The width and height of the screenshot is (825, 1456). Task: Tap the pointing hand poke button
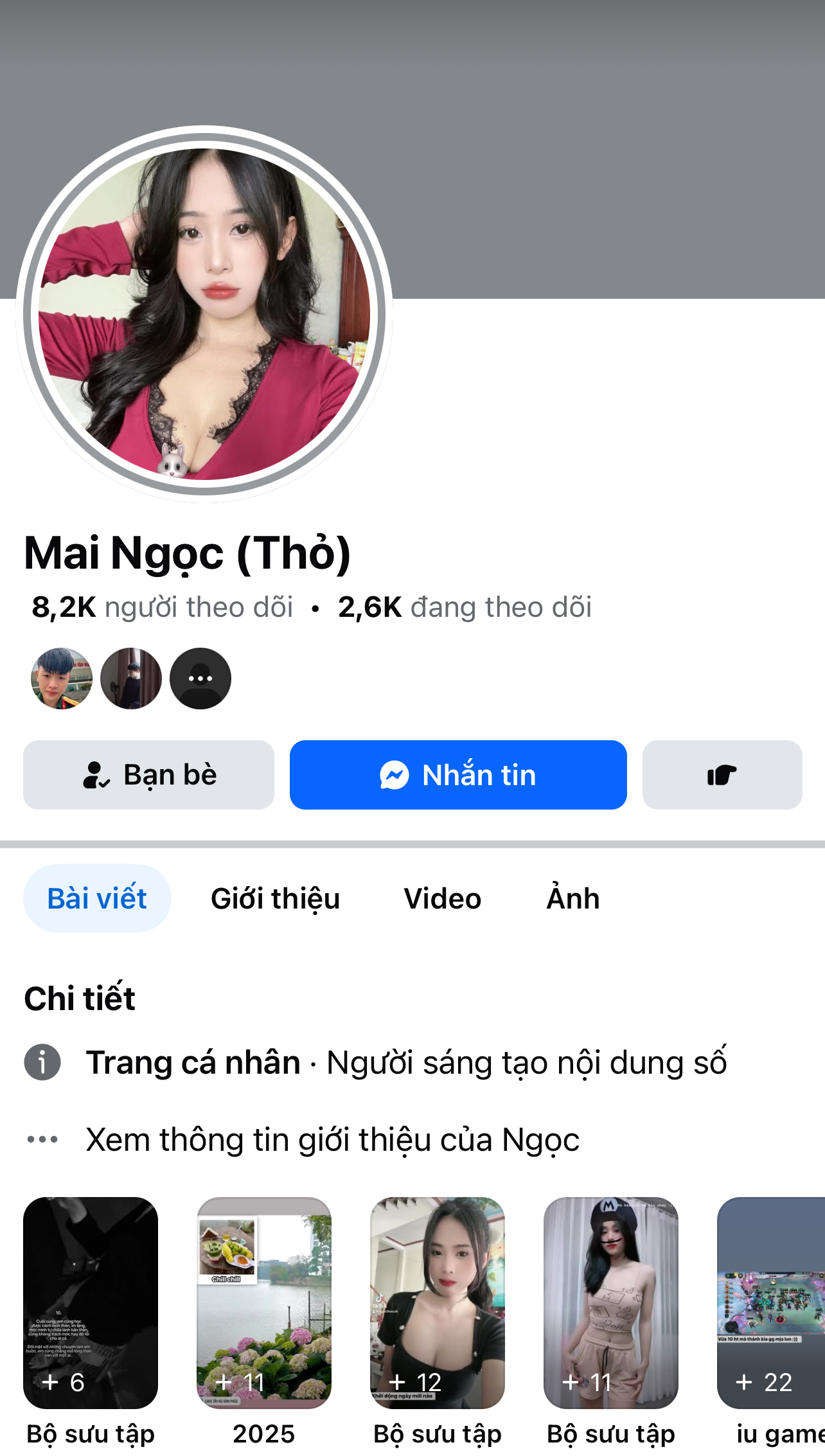point(722,775)
